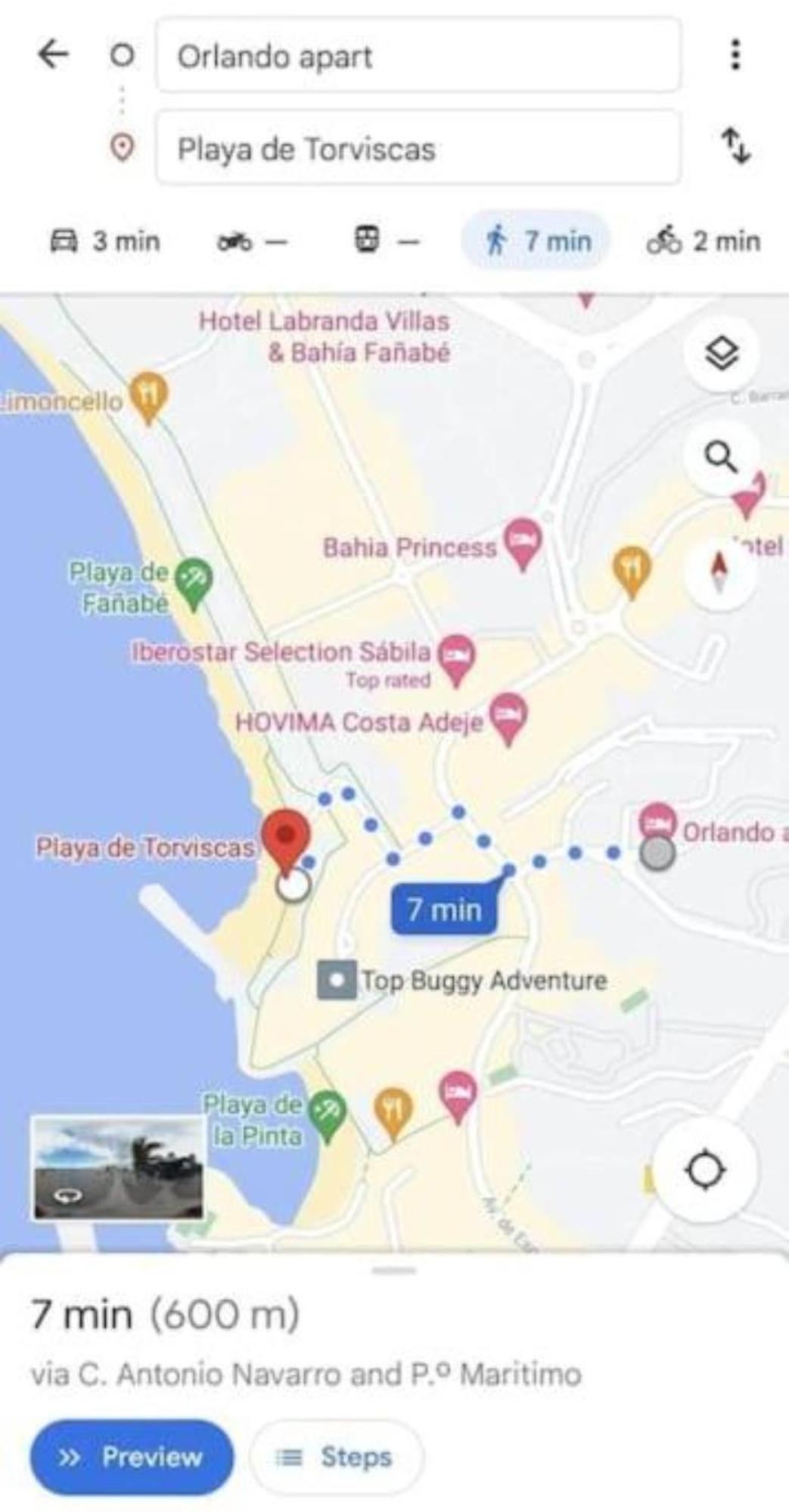
Task: Edit the Playa de Torviscas destination field
Action: (x=418, y=148)
